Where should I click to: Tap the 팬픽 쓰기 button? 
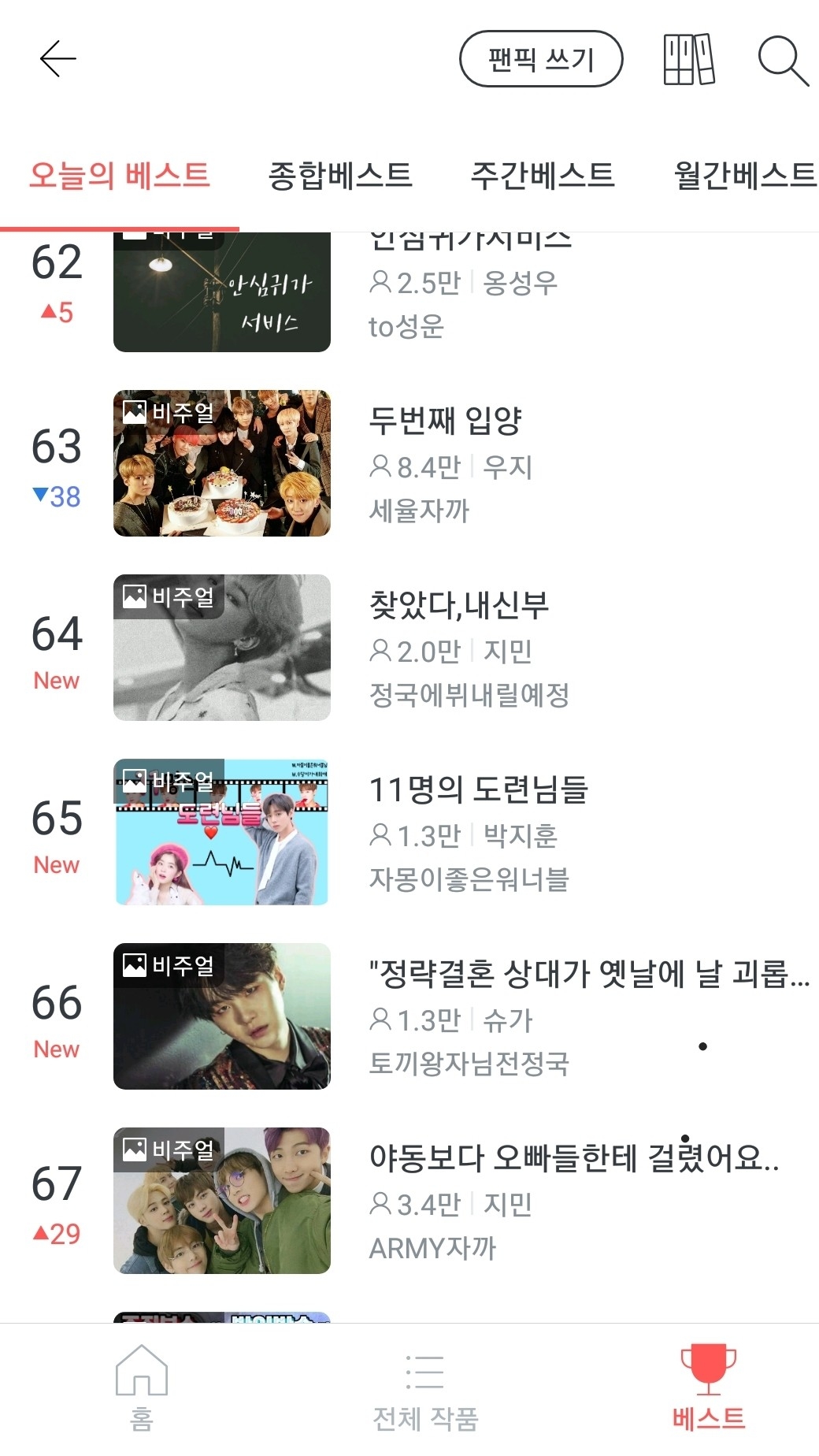tap(541, 59)
